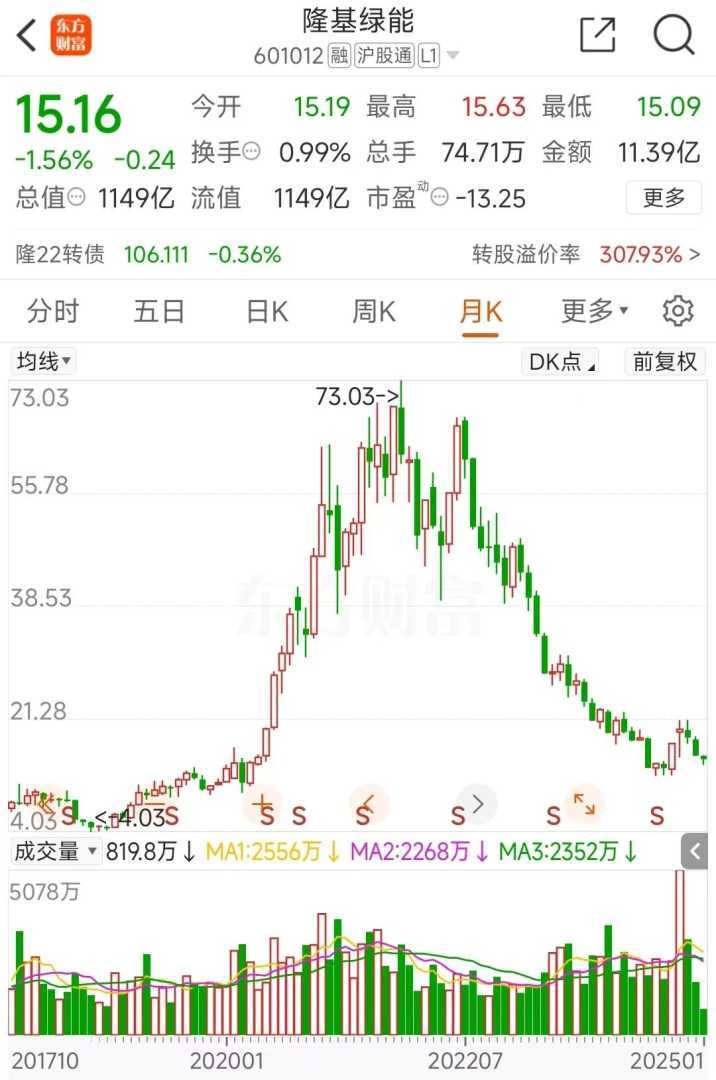Screen dimensions: 716x1080
Task: Share this stock page
Action: [x=598, y=36]
